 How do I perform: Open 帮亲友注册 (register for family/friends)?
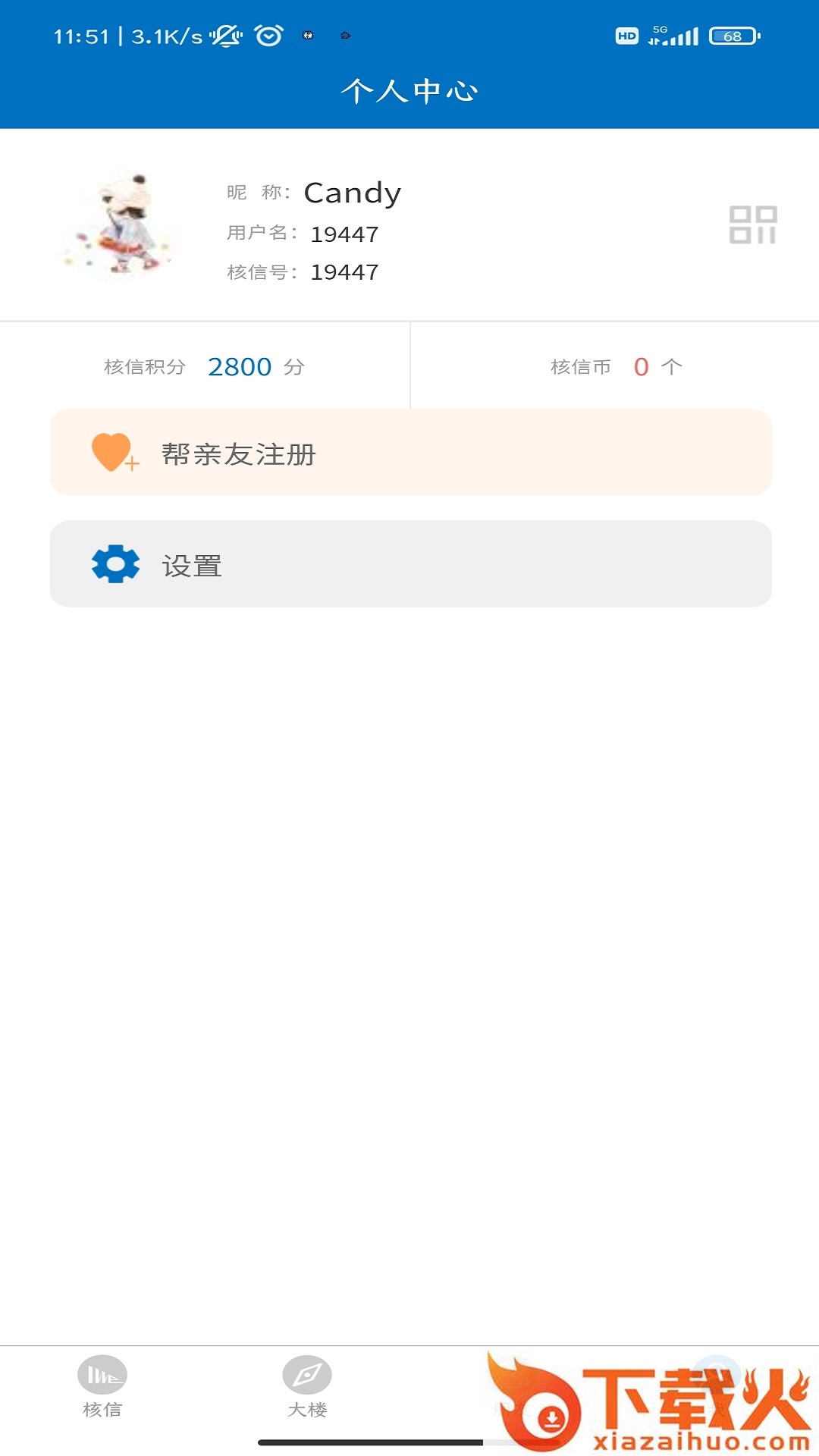(410, 453)
